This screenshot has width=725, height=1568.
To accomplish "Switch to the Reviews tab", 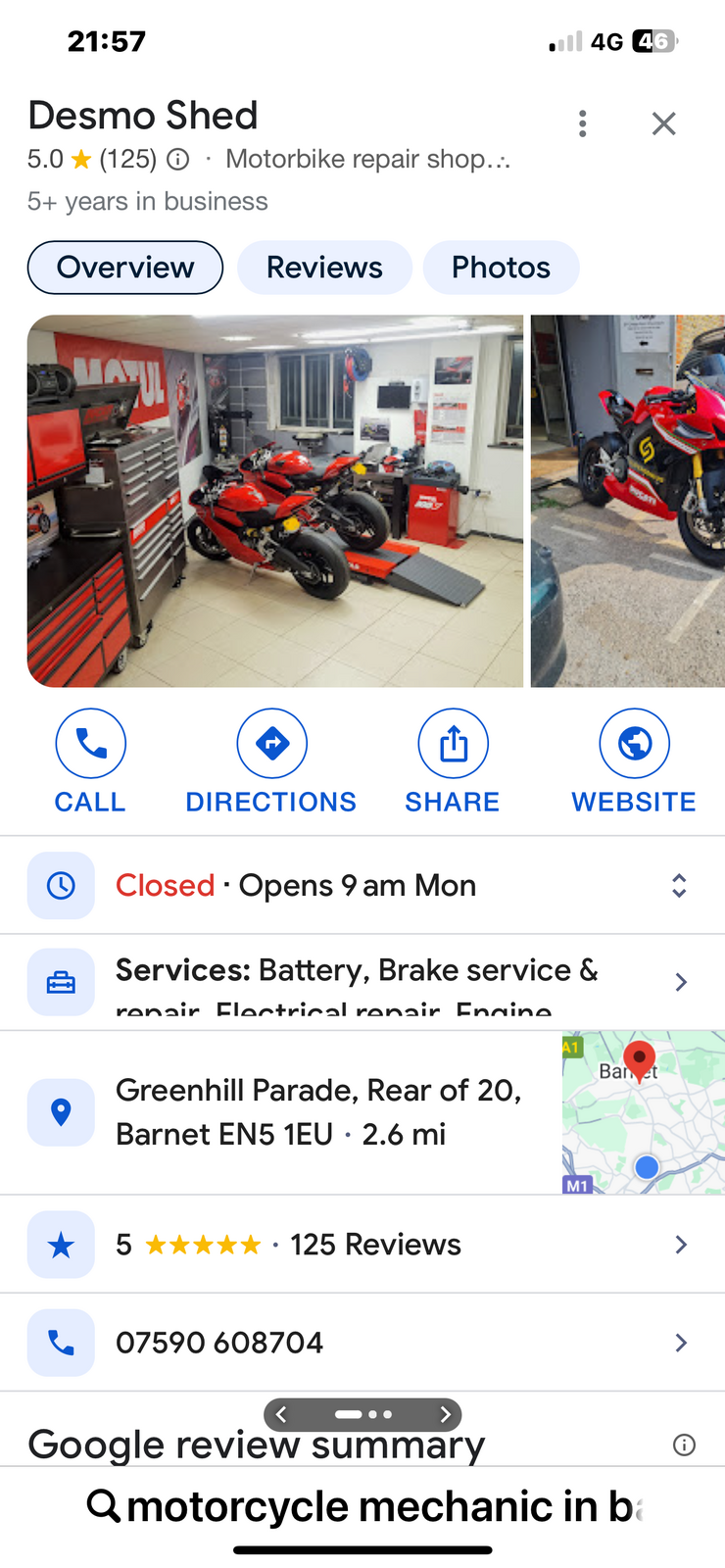I will pos(324,268).
